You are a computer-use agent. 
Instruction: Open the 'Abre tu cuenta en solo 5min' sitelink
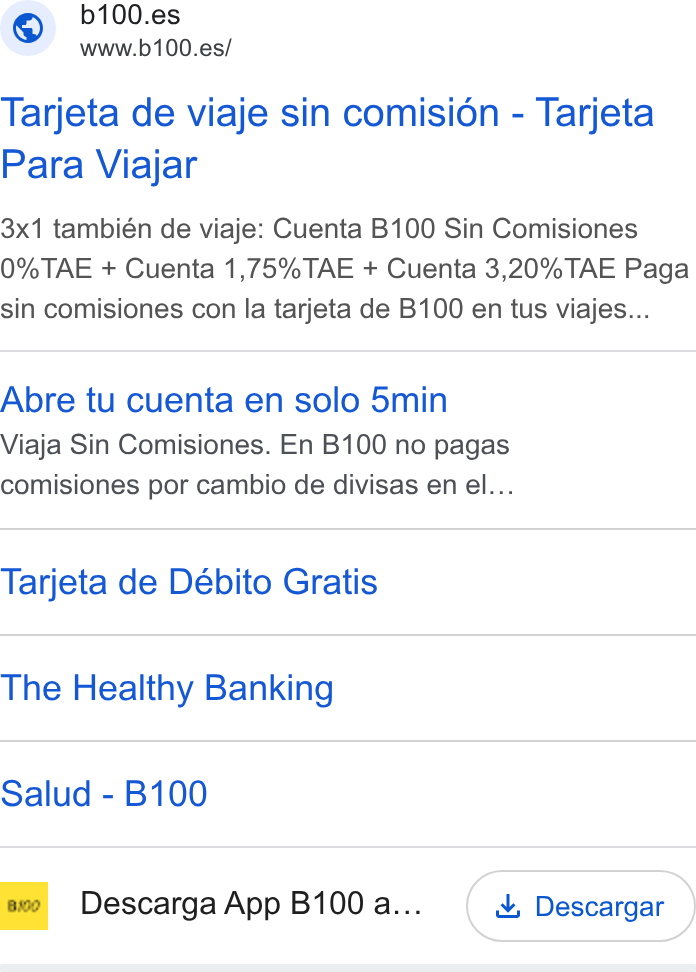point(224,400)
